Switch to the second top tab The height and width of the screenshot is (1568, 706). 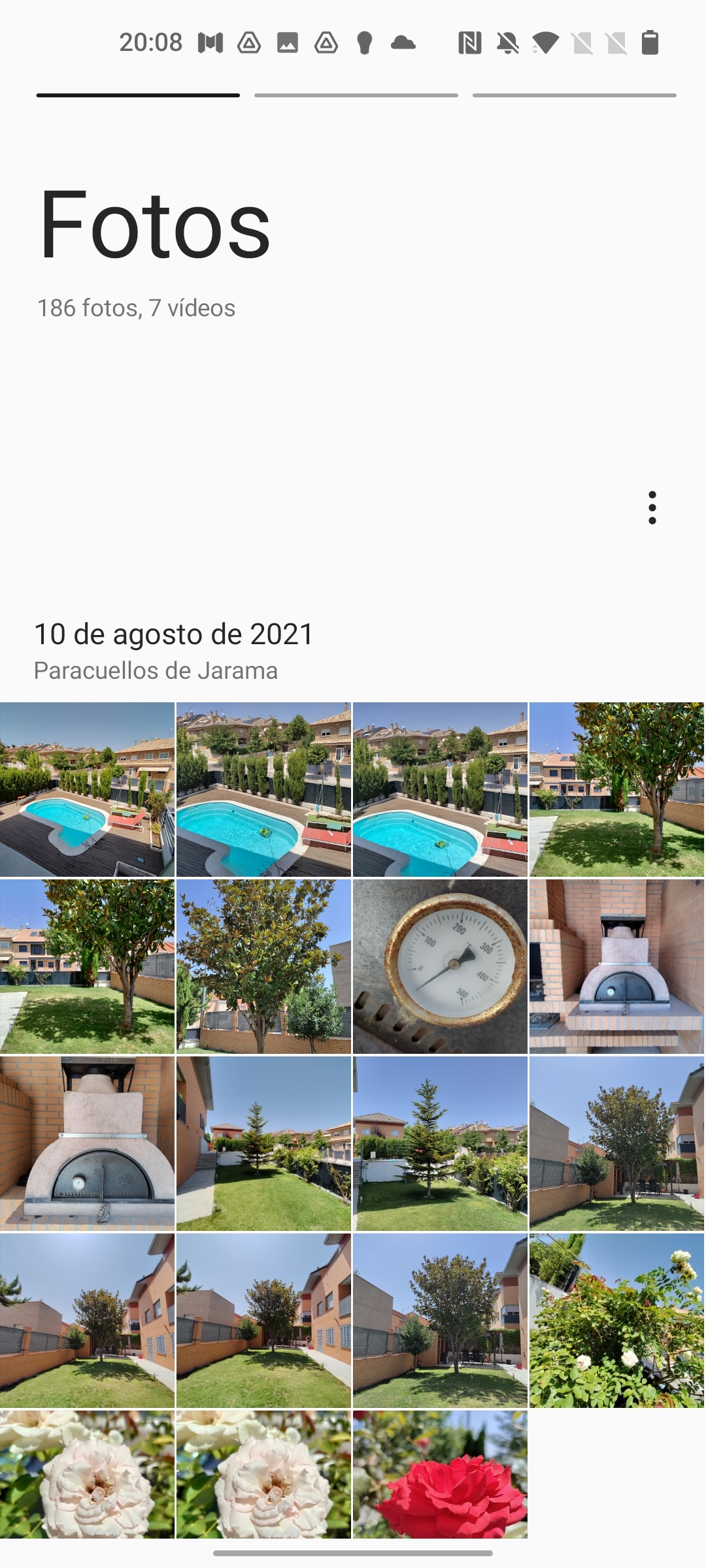click(x=356, y=95)
